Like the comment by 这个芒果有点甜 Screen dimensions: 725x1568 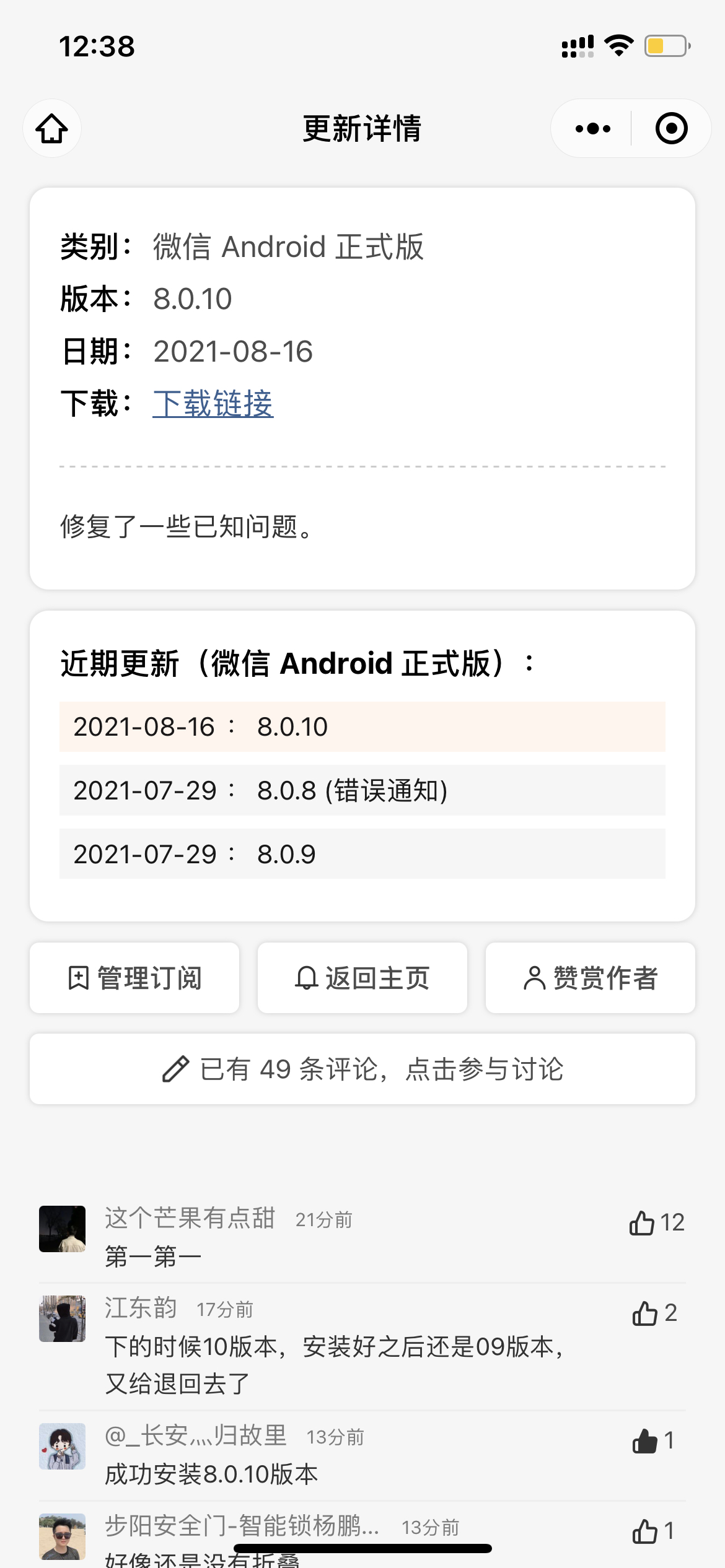point(643,1222)
